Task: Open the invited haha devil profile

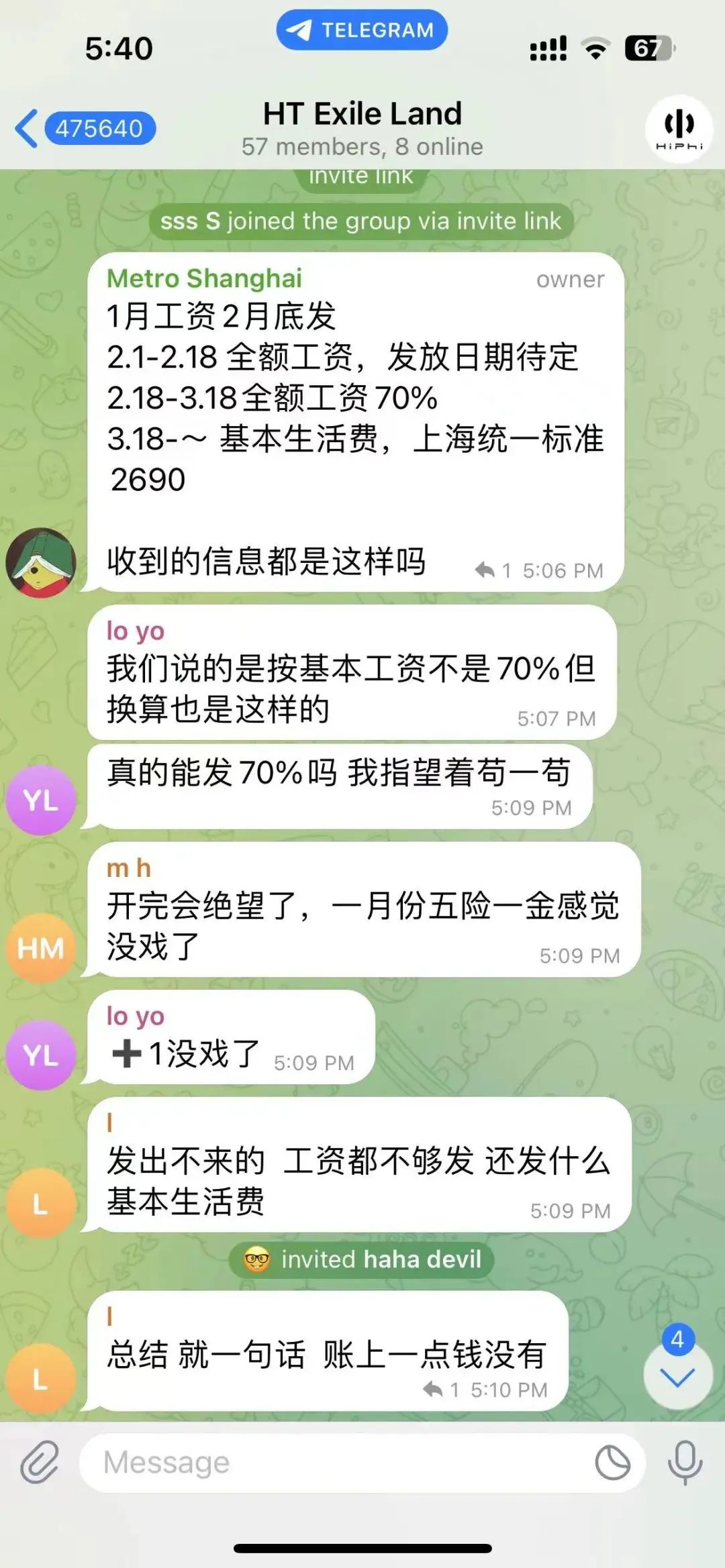Action: coord(422,1259)
